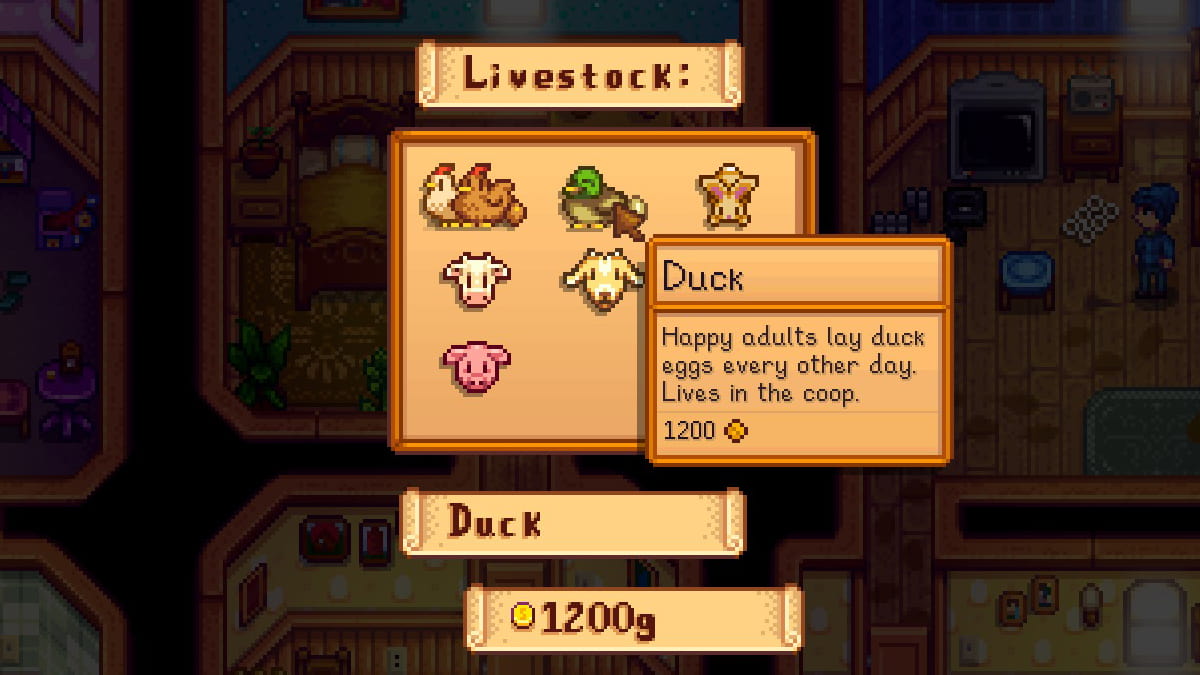Select the rabbit livestock icon
This screenshot has width=1200, height=675.
pos(727,197)
